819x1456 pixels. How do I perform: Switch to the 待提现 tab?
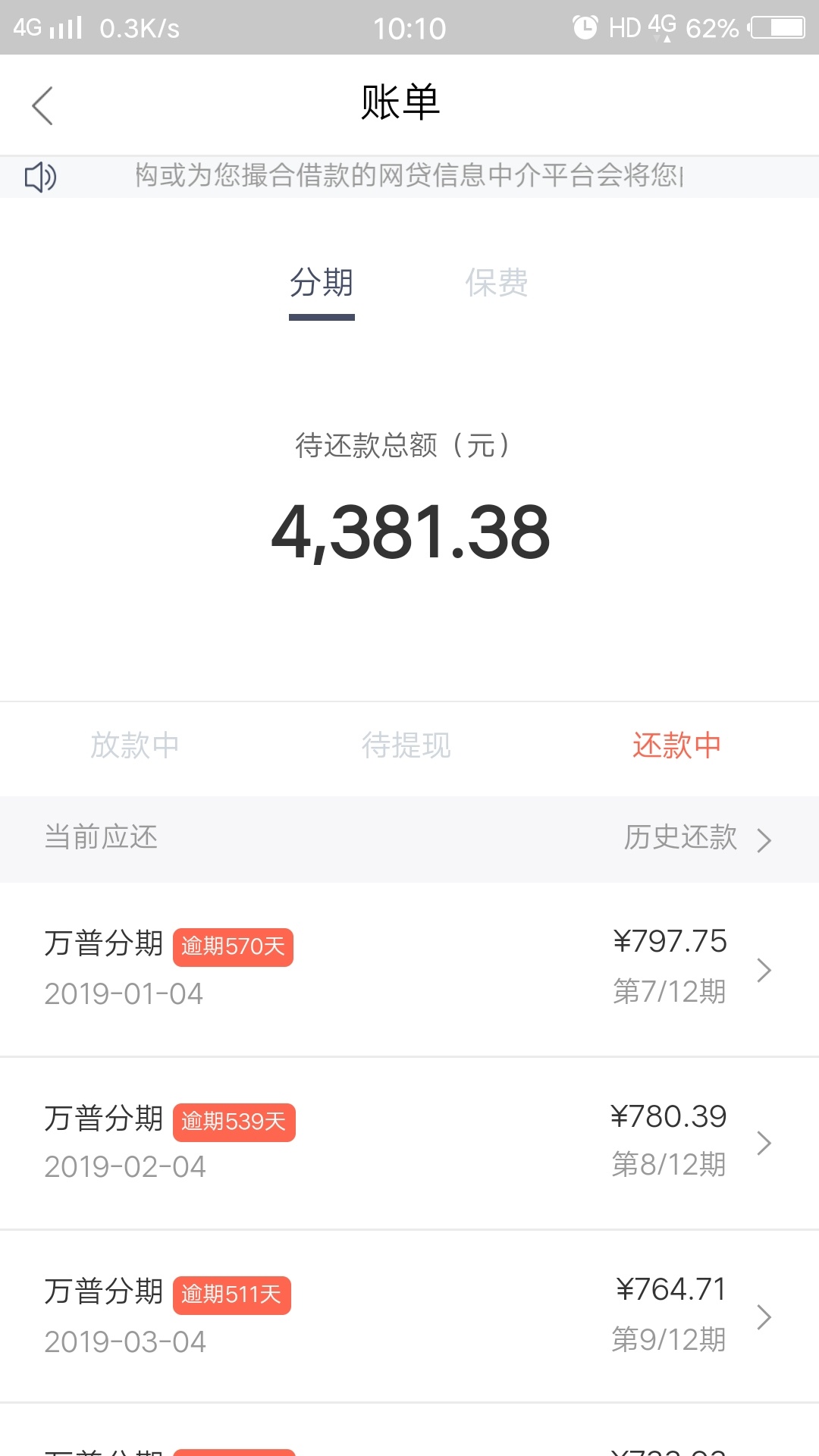406,745
